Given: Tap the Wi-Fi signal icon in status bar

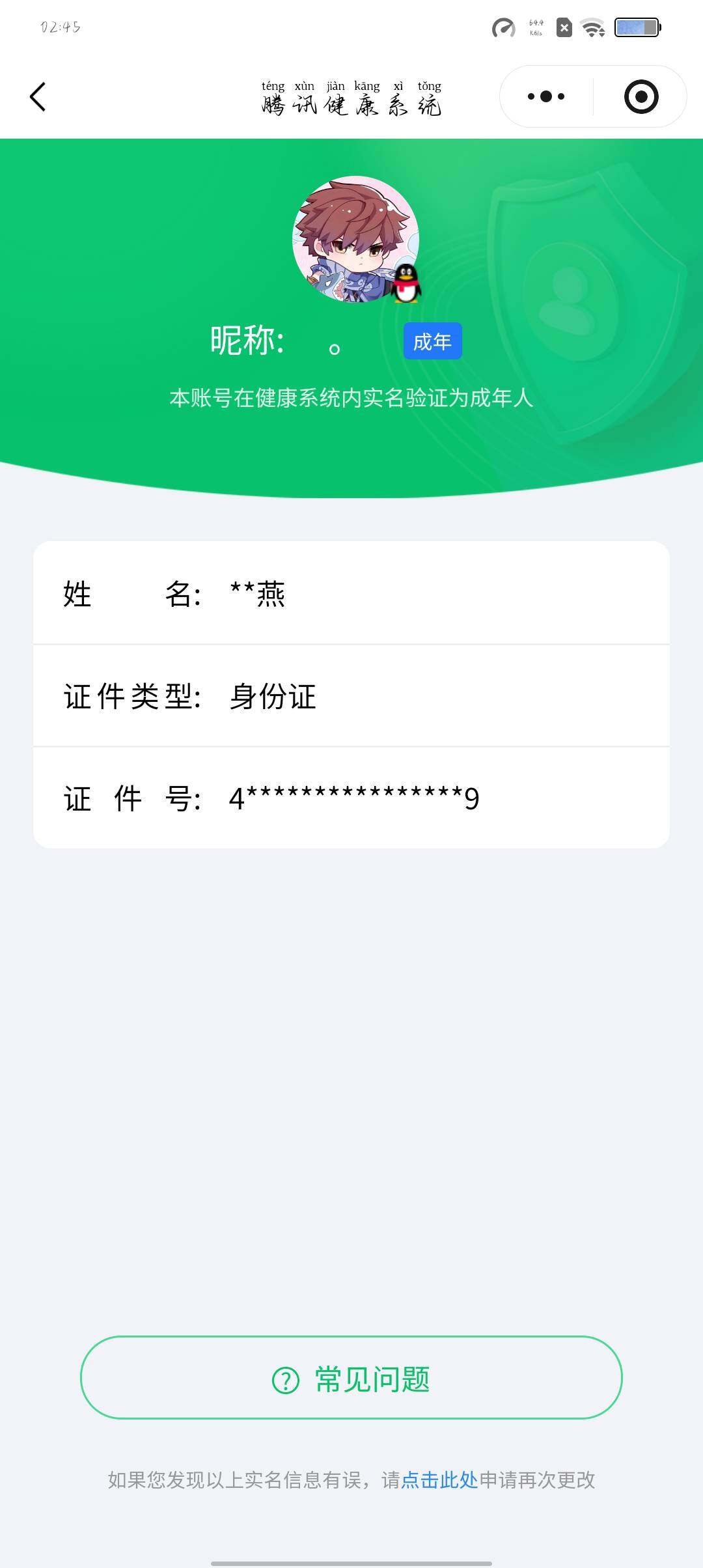Looking at the screenshot, I should pos(591,27).
